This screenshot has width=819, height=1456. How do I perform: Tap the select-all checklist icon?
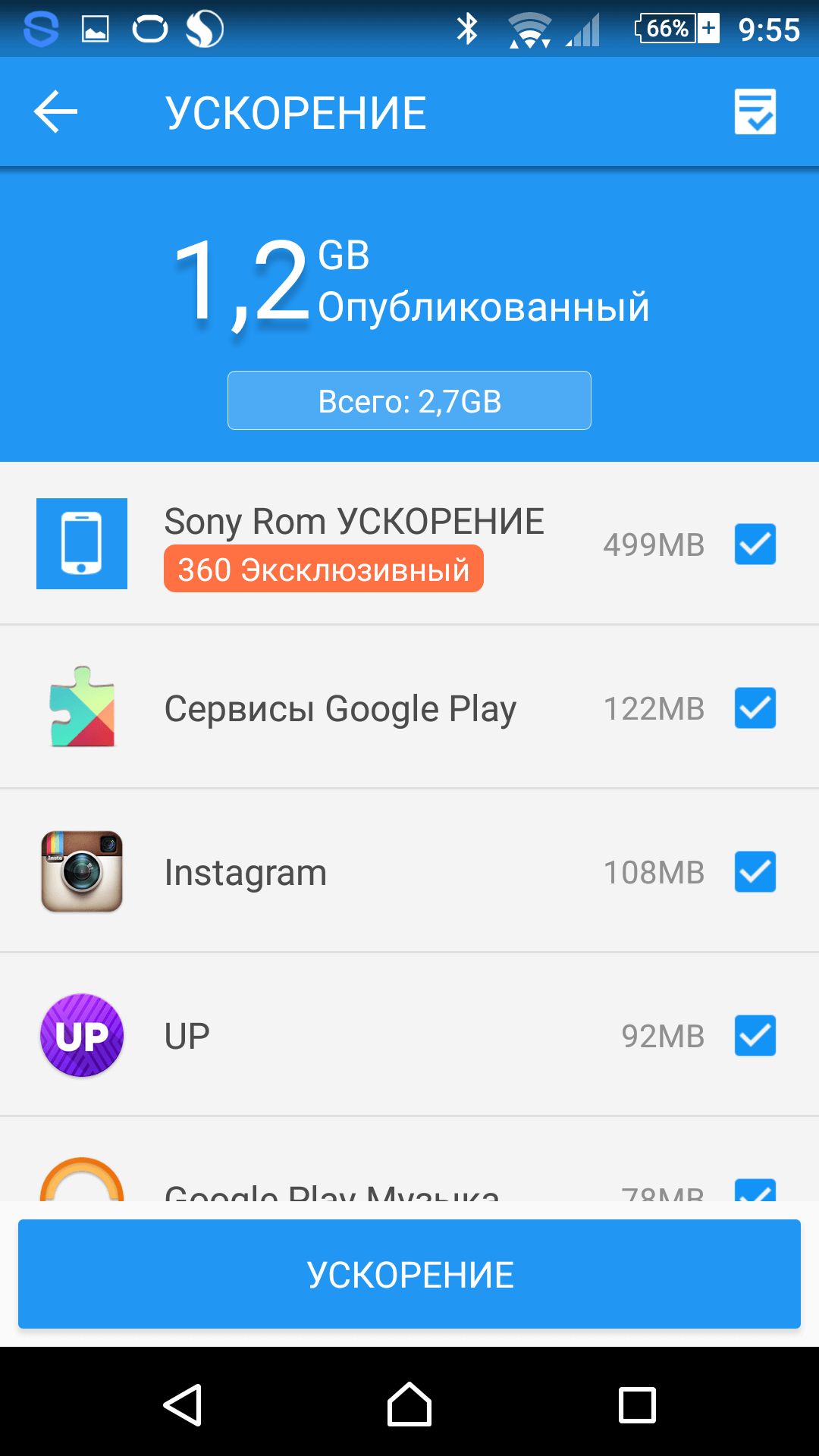[755, 112]
